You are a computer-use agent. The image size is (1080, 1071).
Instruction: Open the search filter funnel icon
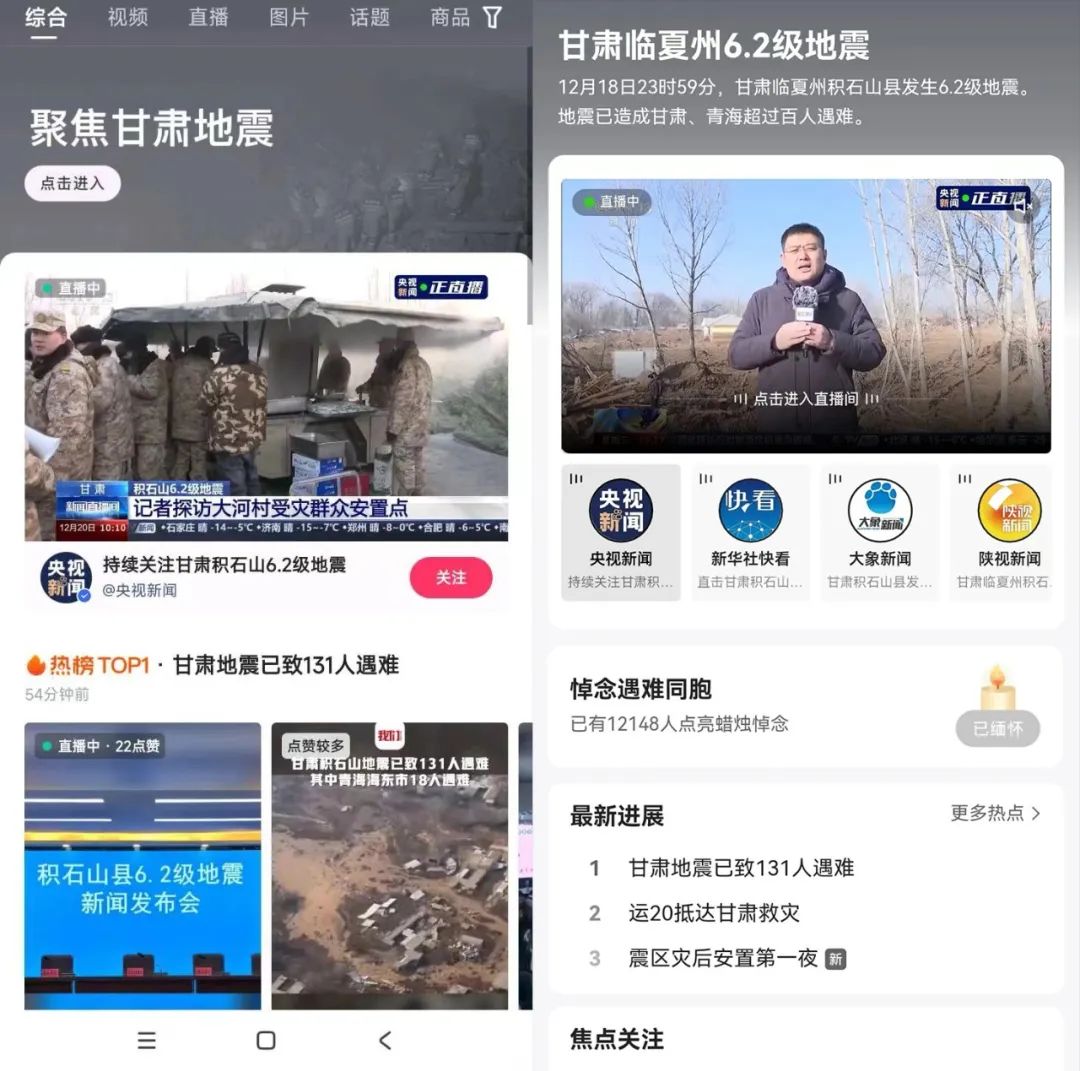(492, 18)
